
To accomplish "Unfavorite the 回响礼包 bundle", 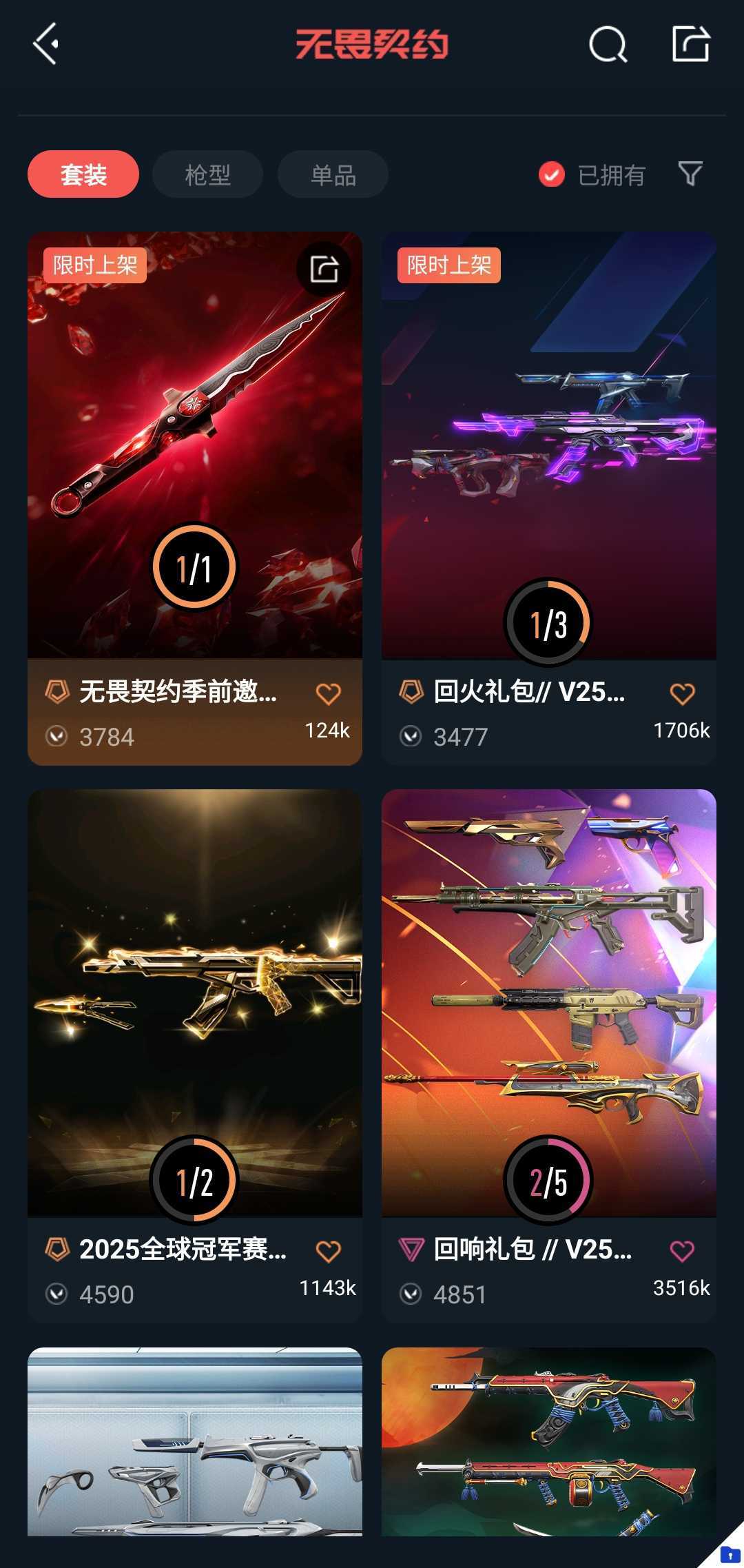I will pos(682,1251).
